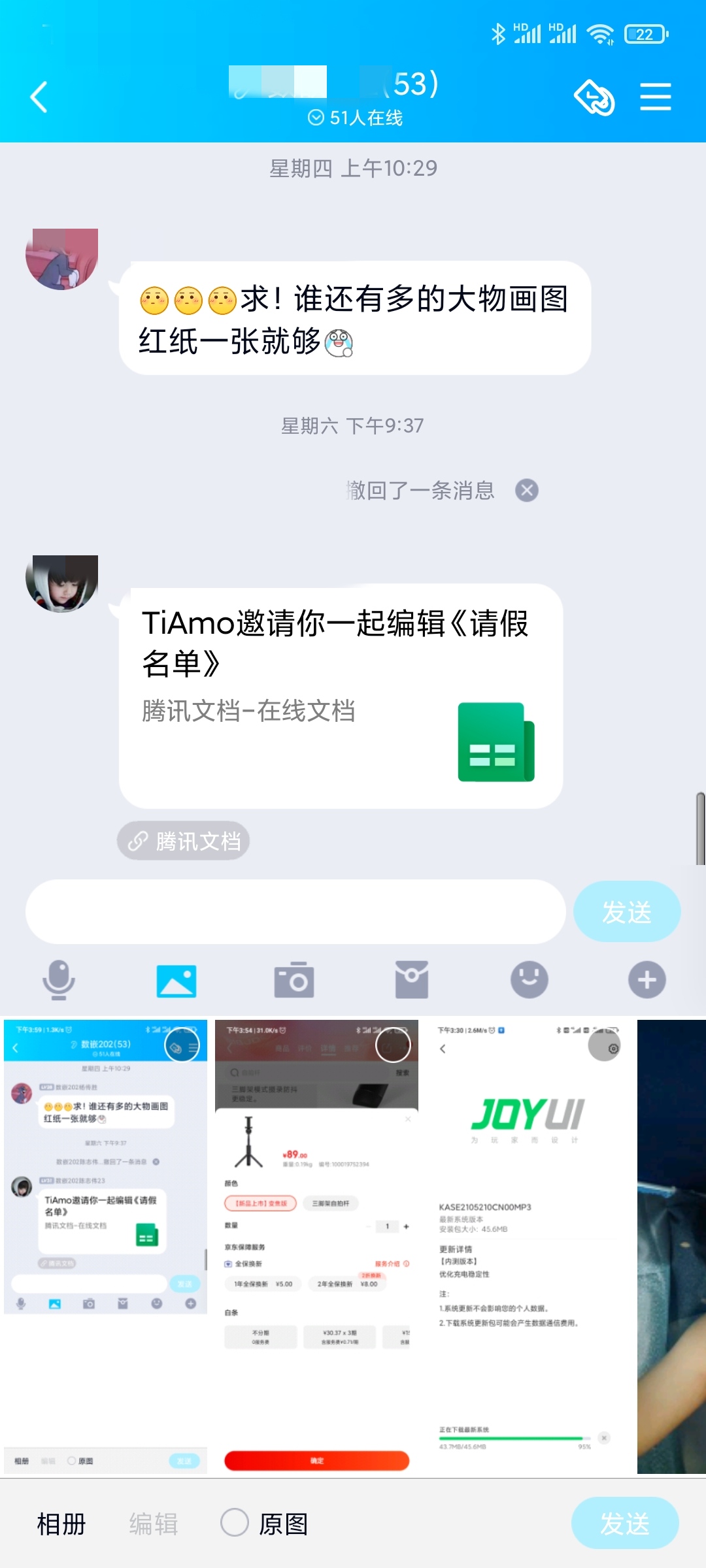
Task: Tap the 腾讯文档 source chip
Action: tap(184, 841)
